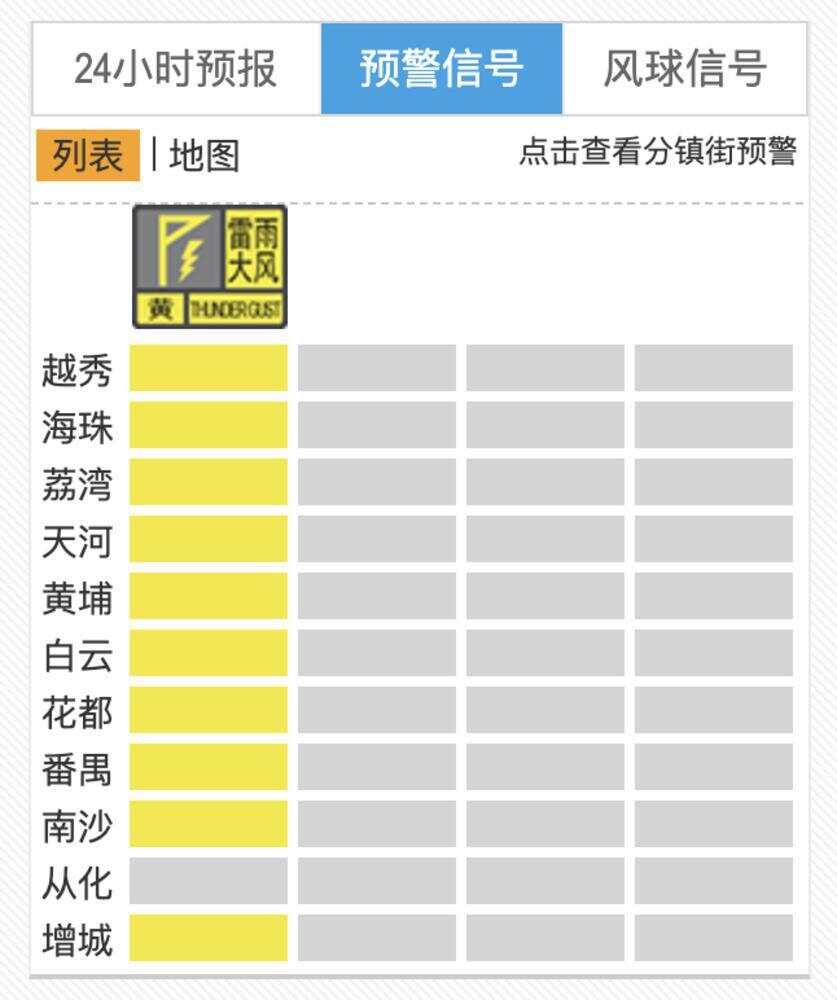The image size is (837, 1000).
Task: Select the 预警信号 tab
Action: tap(441, 69)
